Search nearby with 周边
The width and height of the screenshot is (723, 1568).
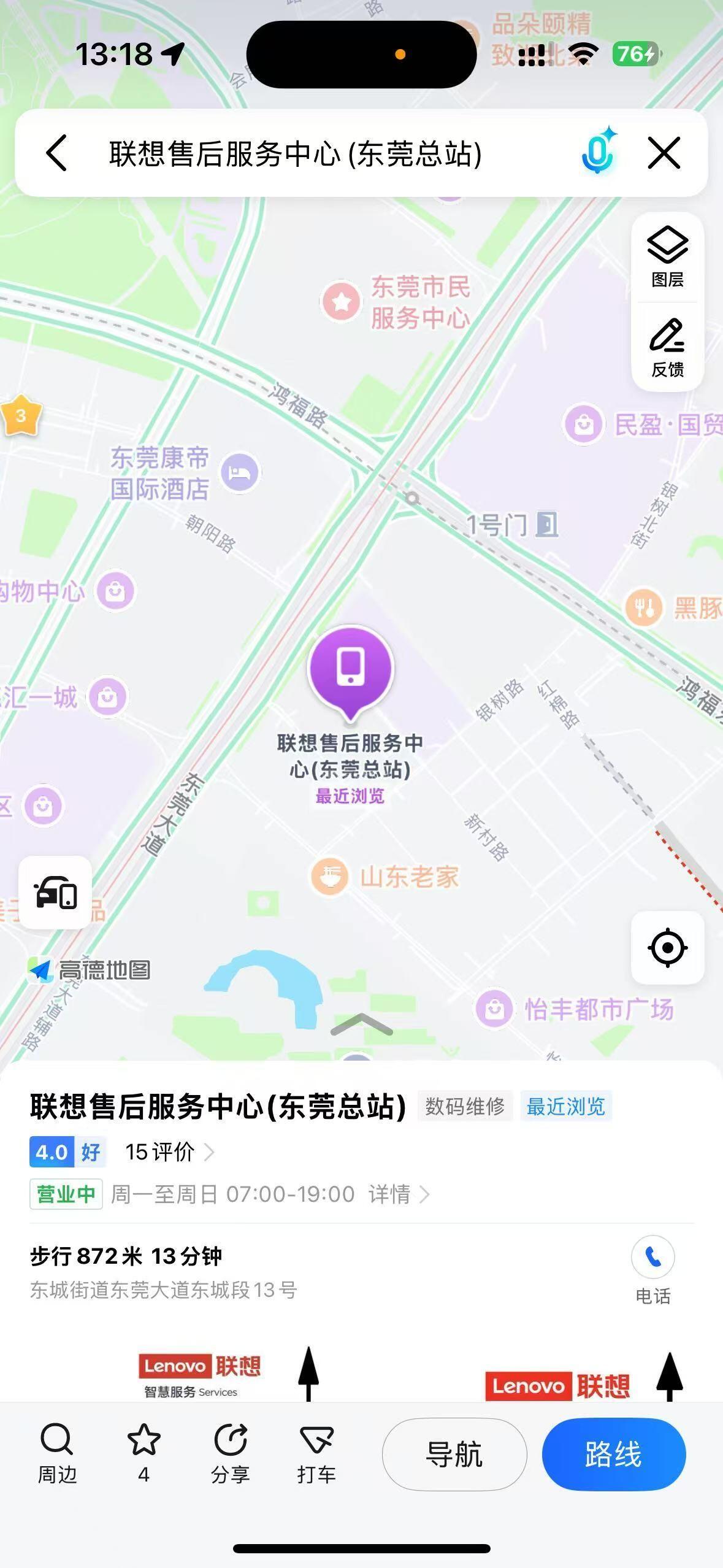point(57,1454)
